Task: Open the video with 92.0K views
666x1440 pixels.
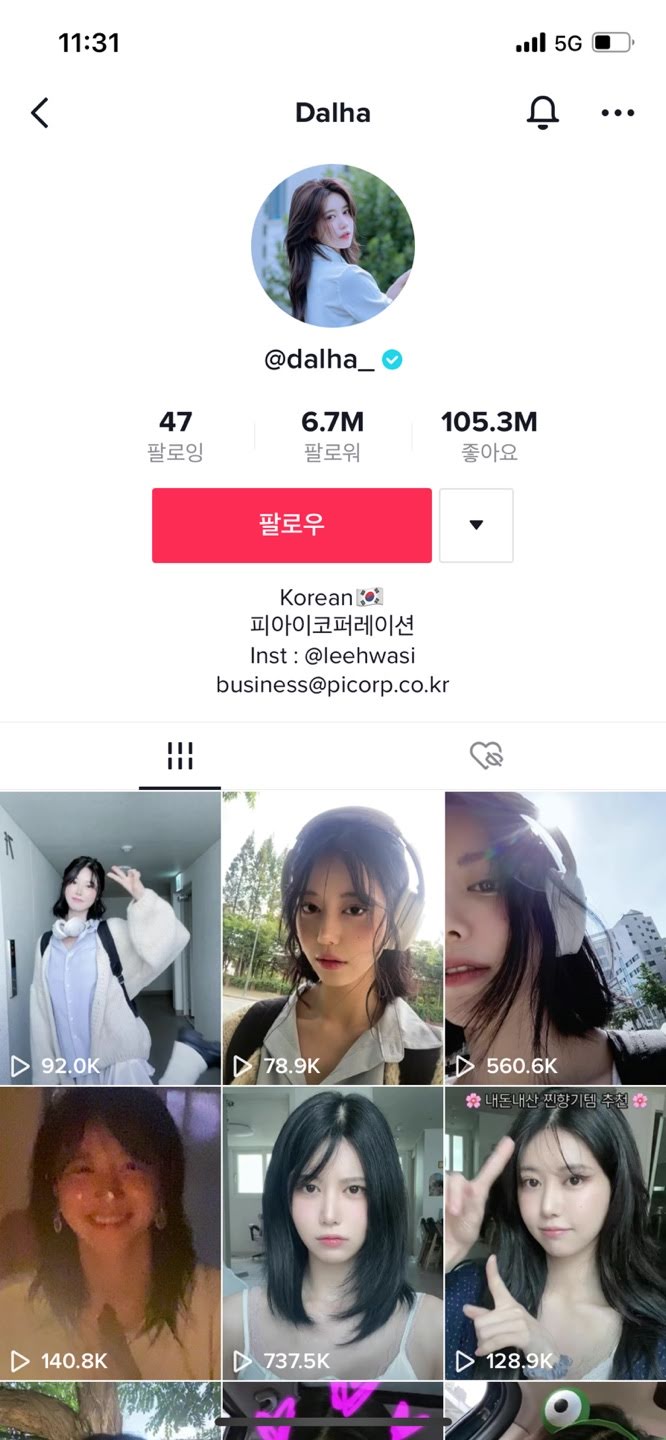Action: pos(110,938)
